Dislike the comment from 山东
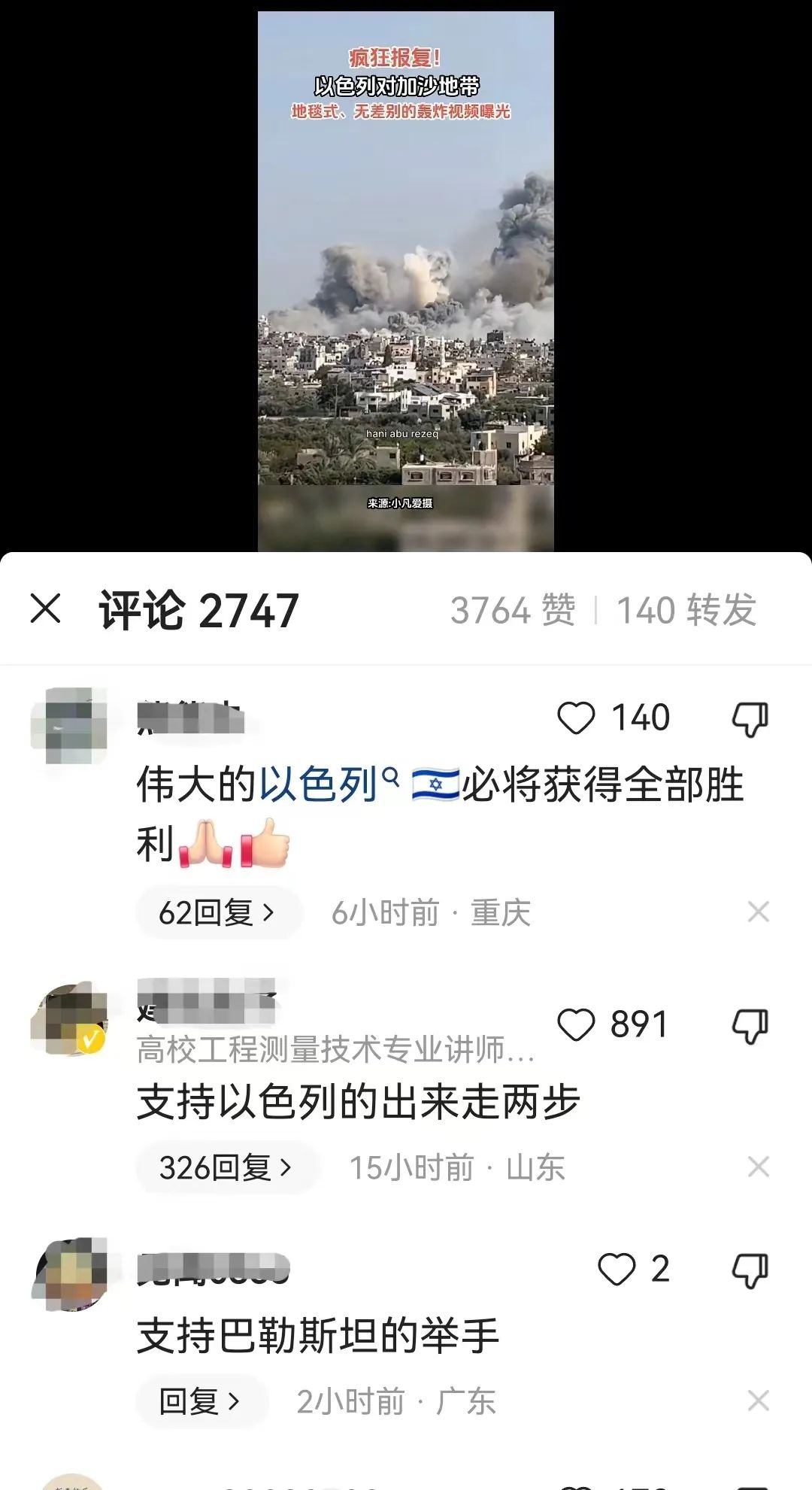 (750, 1026)
